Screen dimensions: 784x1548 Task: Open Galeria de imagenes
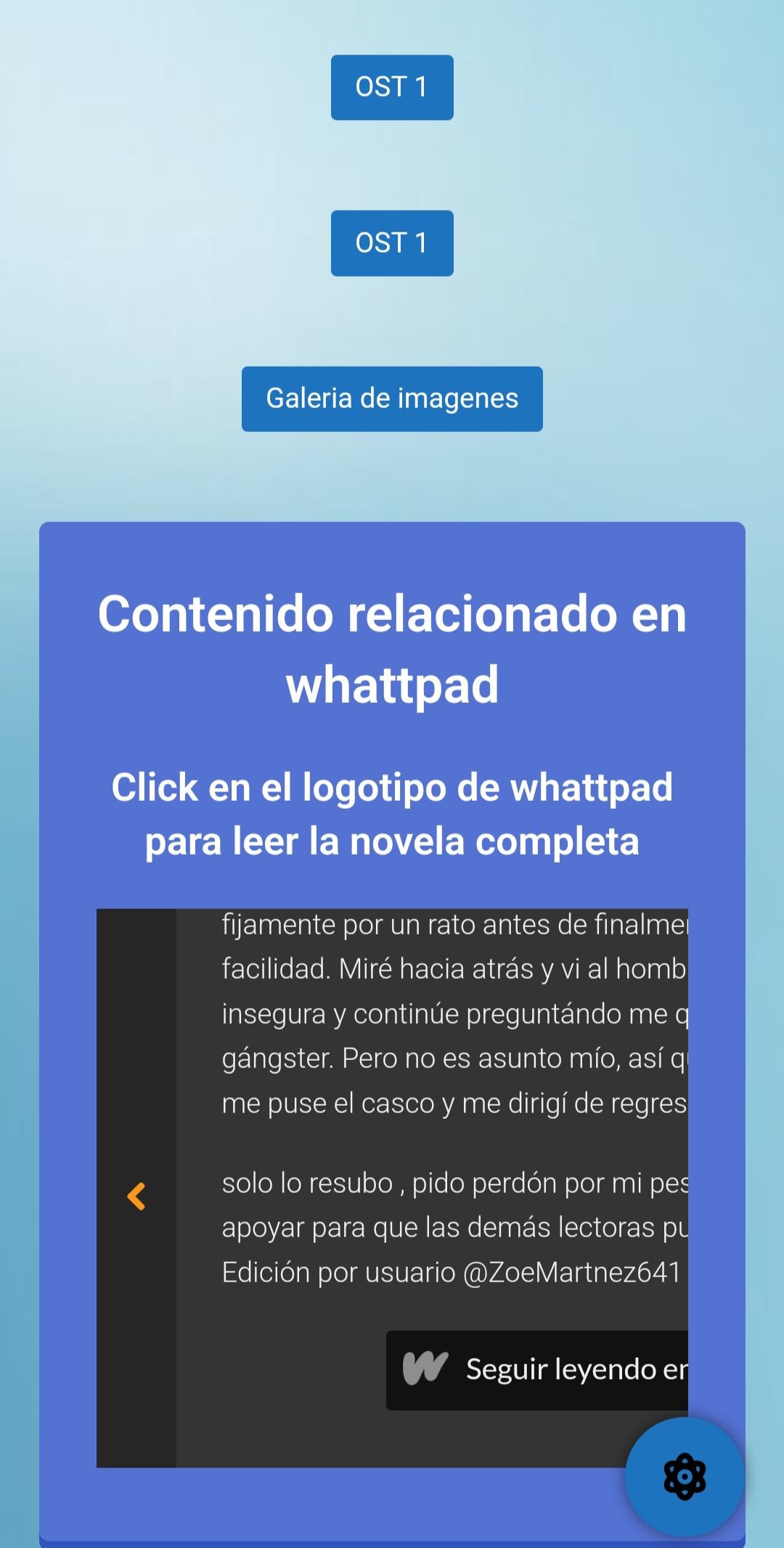click(x=392, y=399)
